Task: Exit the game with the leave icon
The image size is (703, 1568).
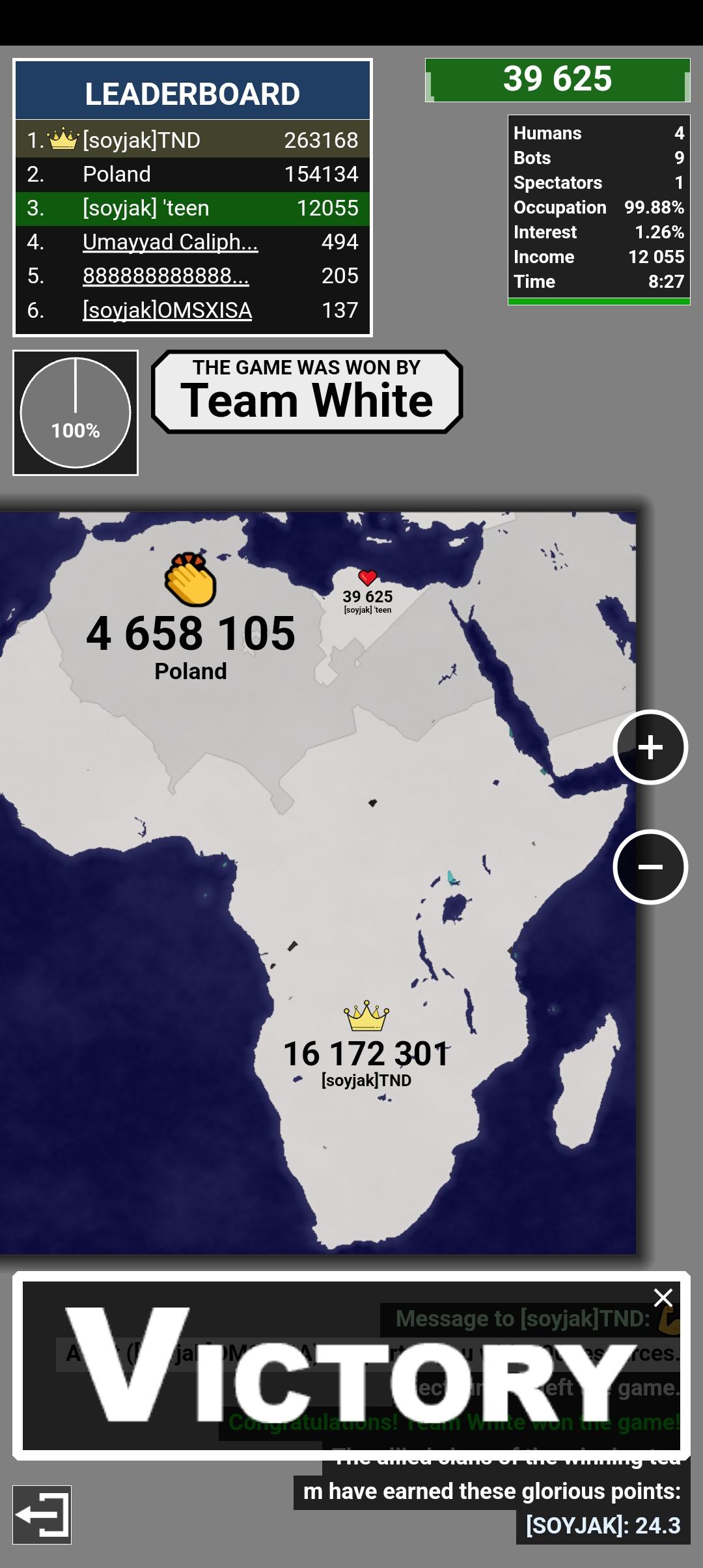Action: [x=42, y=1514]
